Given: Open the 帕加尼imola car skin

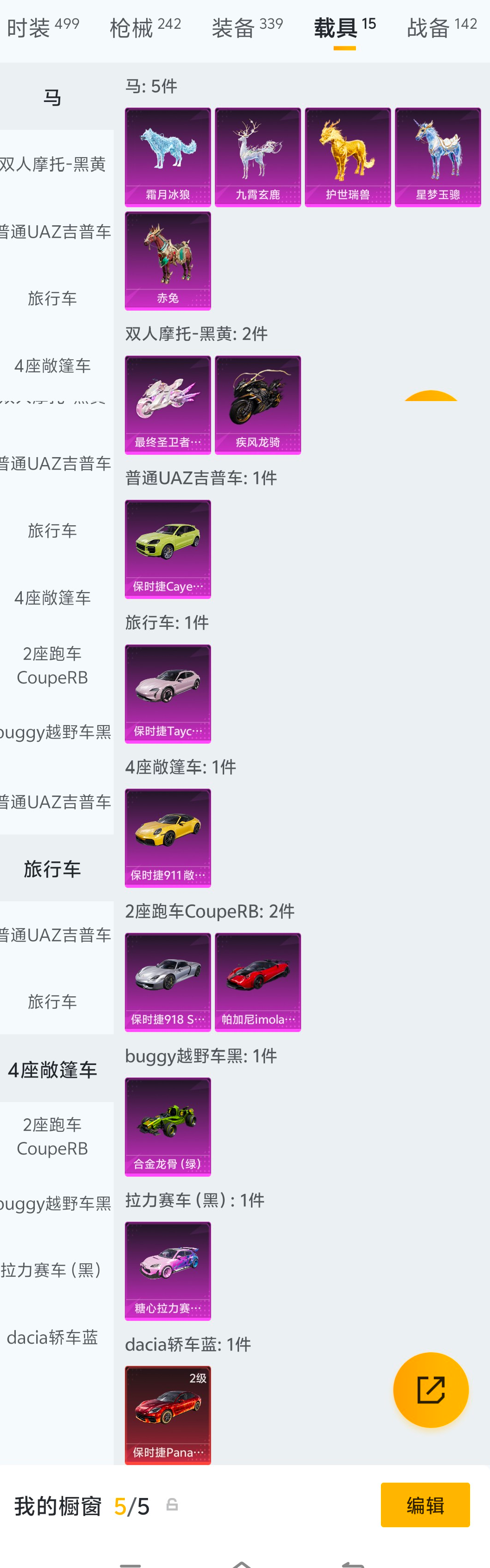Looking at the screenshot, I should pos(258,982).
